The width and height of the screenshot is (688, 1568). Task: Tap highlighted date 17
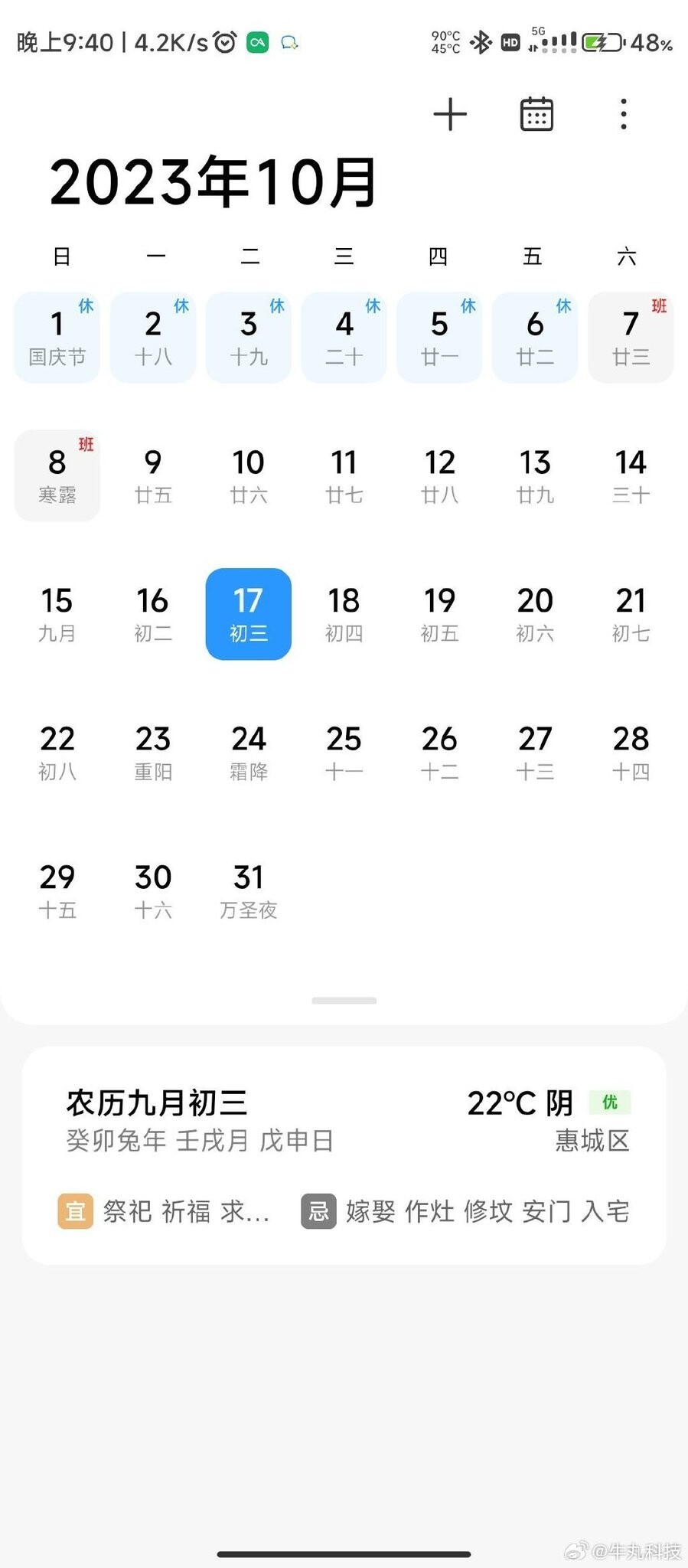click(x=249, y=614)
